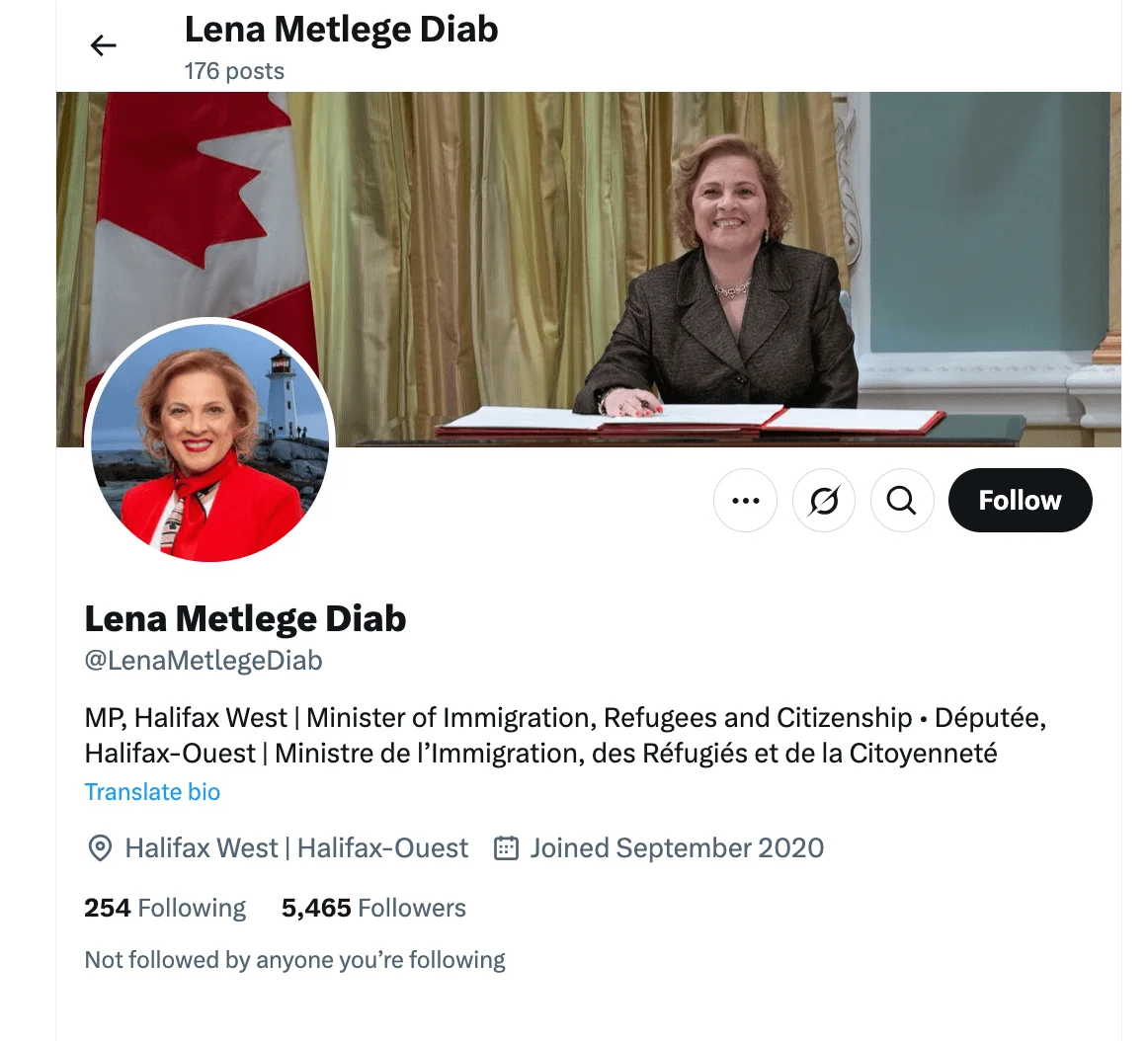Translate the bio text

coord(152,792)
